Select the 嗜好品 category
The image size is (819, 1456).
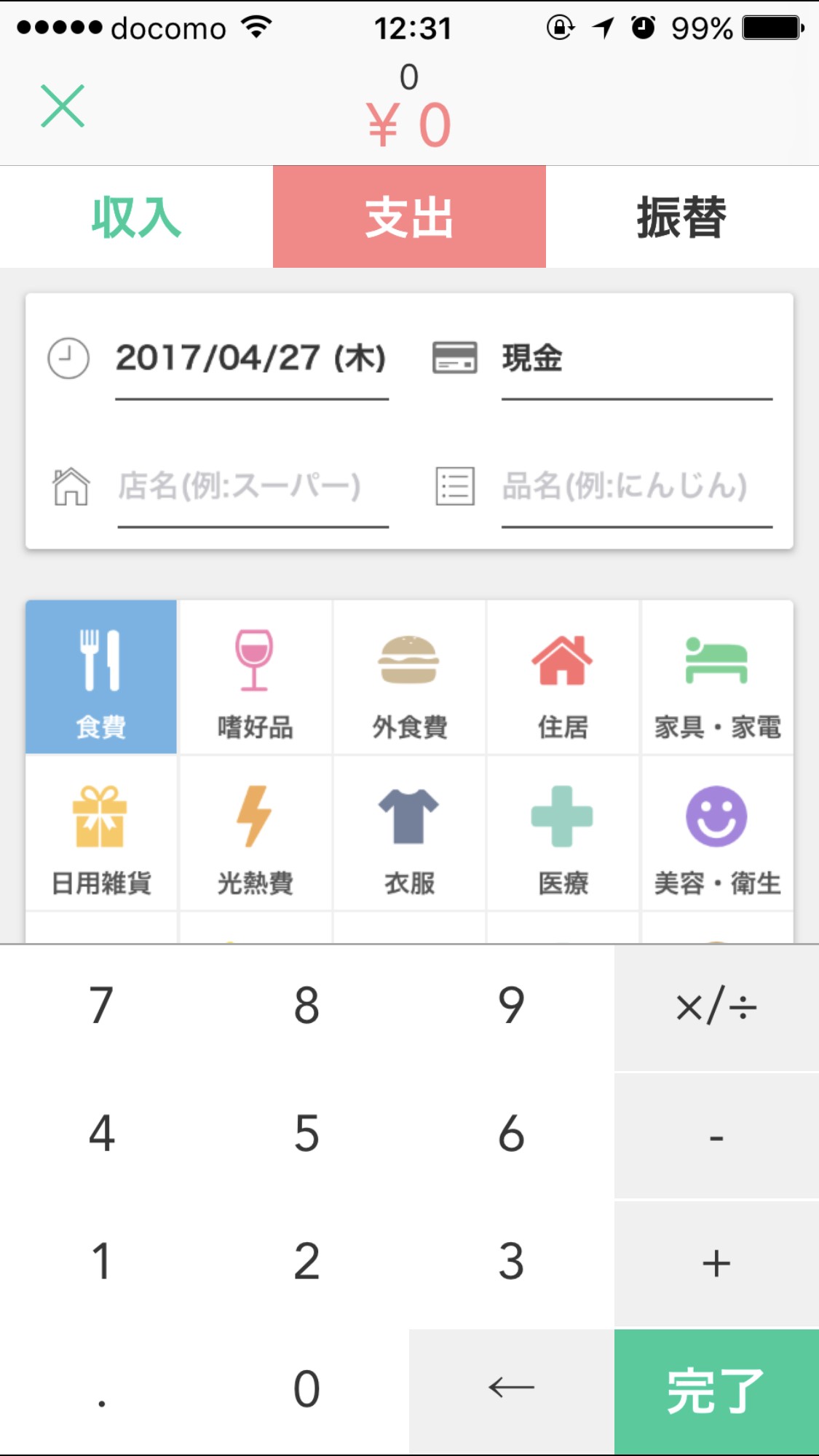coord(255,678)
